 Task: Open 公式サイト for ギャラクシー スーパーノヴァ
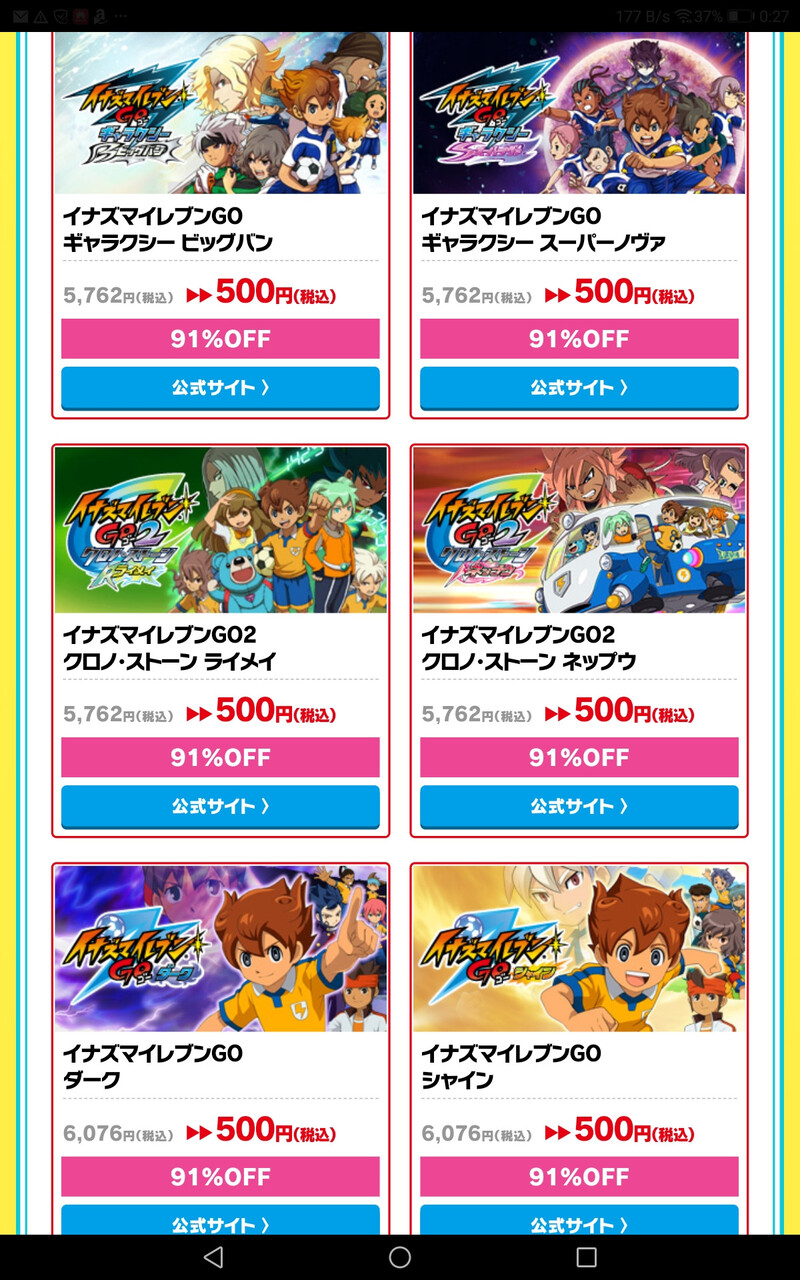tap(578, 388)
